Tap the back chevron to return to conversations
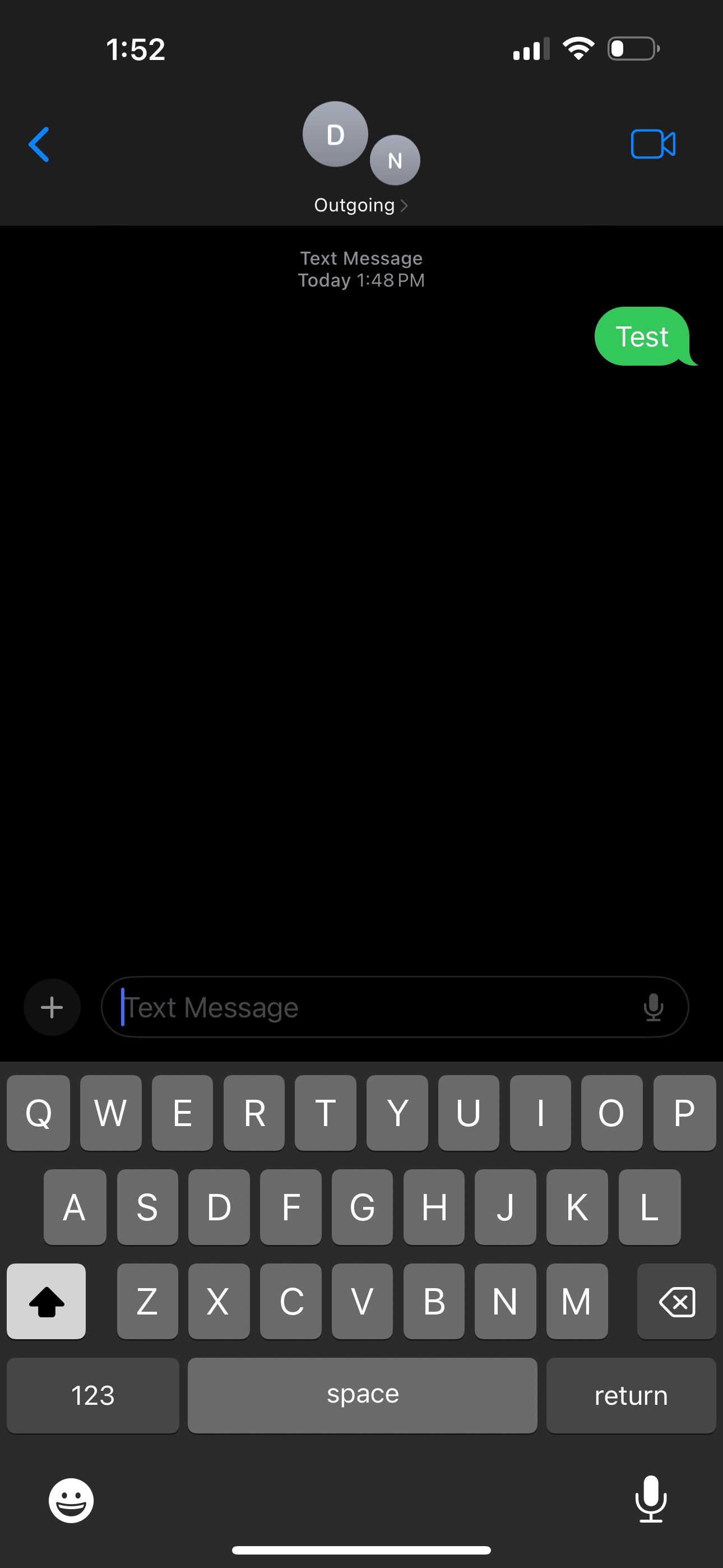This screenshot has width=723, height=1568. 38,144
